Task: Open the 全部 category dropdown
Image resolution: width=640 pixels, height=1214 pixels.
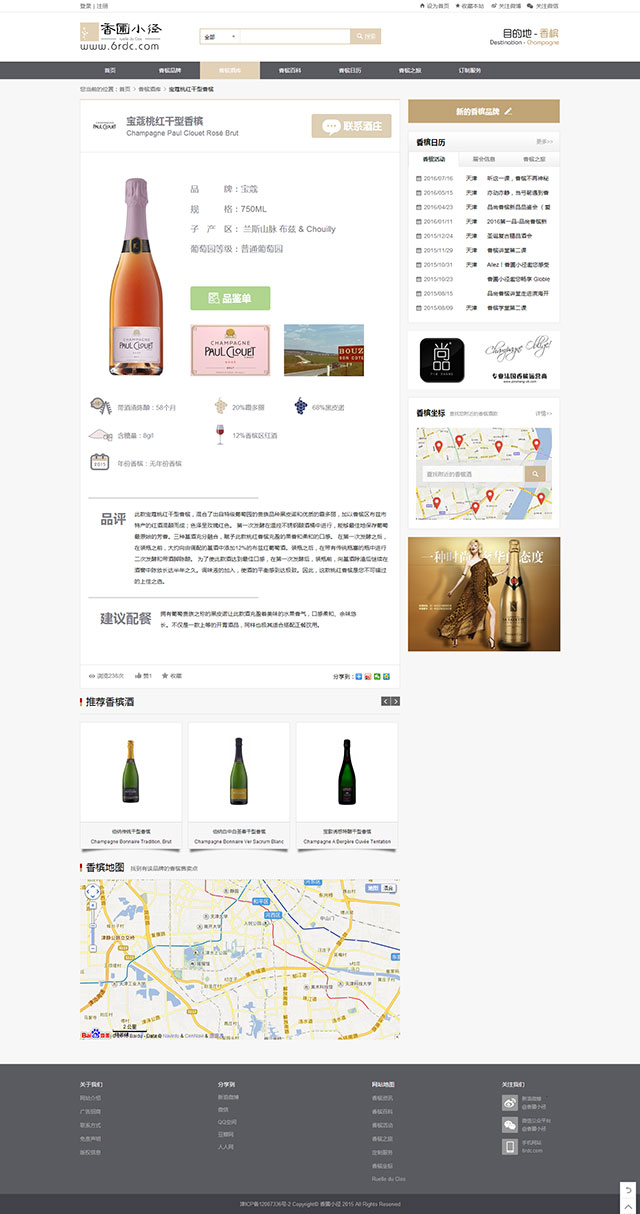Action: 220,37
